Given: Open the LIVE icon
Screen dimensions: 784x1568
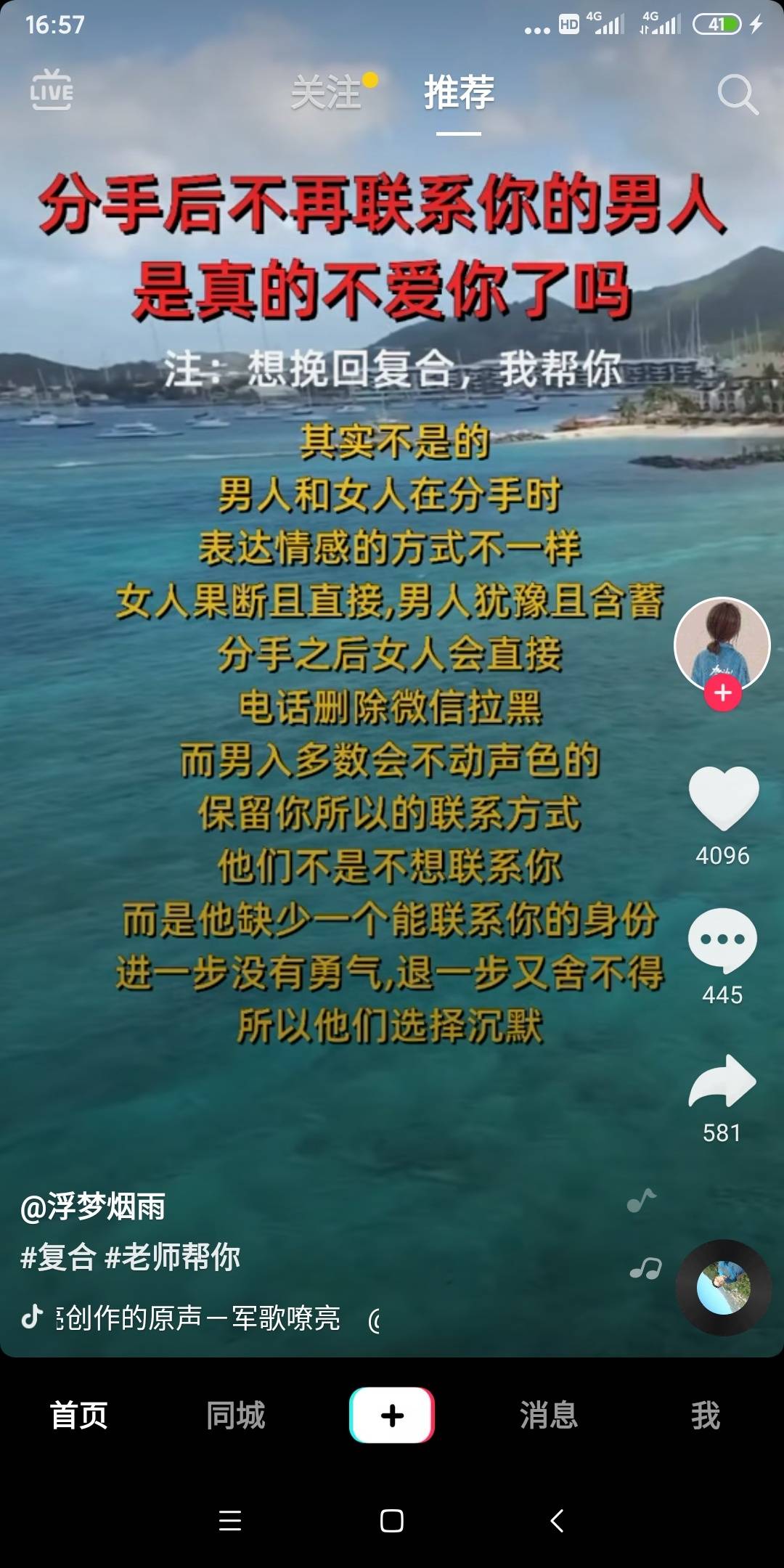Looking at the screenshot, I should click(51, 91).
